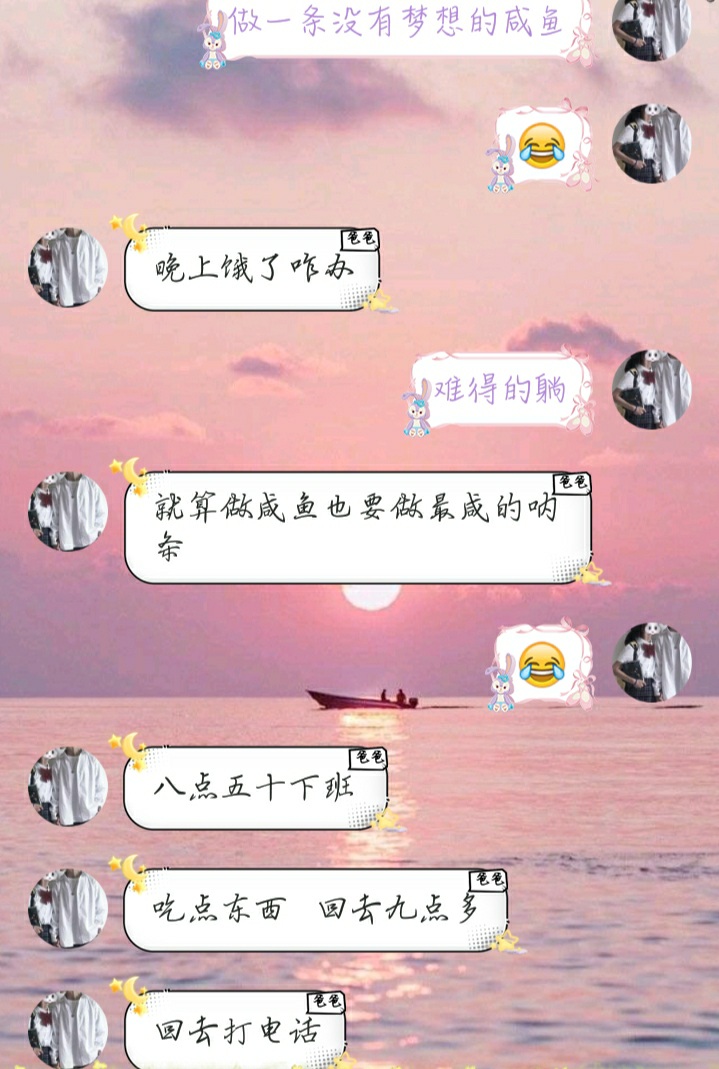This screenshot has width=719, height=1069.
Task: Open the avatar next to "难得的躺" message
Action: point(652,389)
